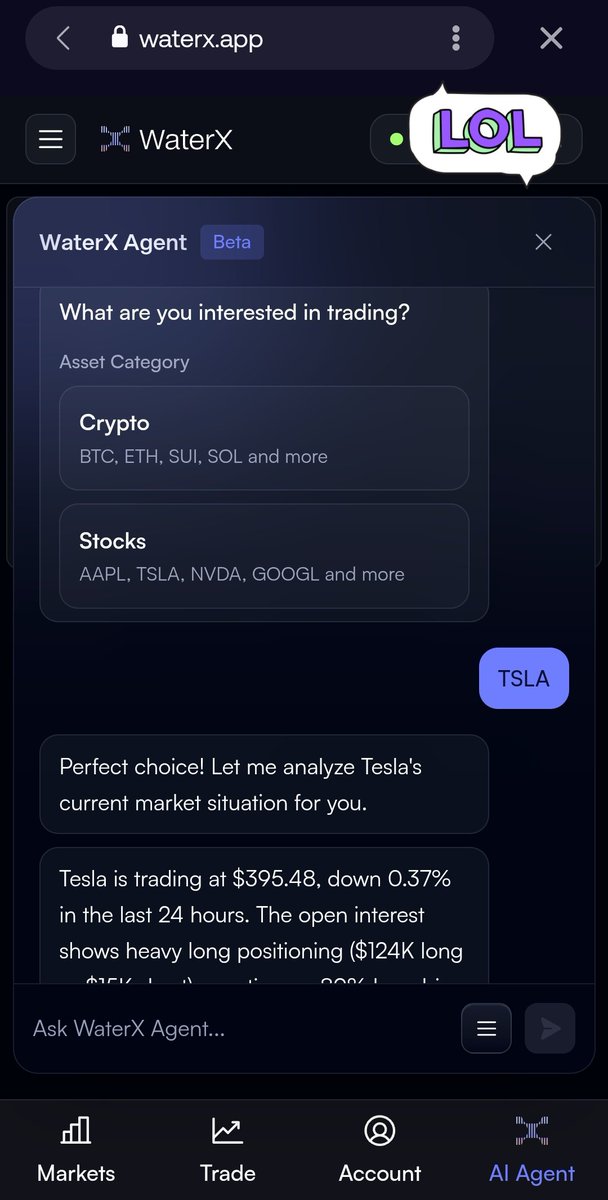Select the Crypto asset category
Screen dimensions: 608x1200
[x=264, y=438]
